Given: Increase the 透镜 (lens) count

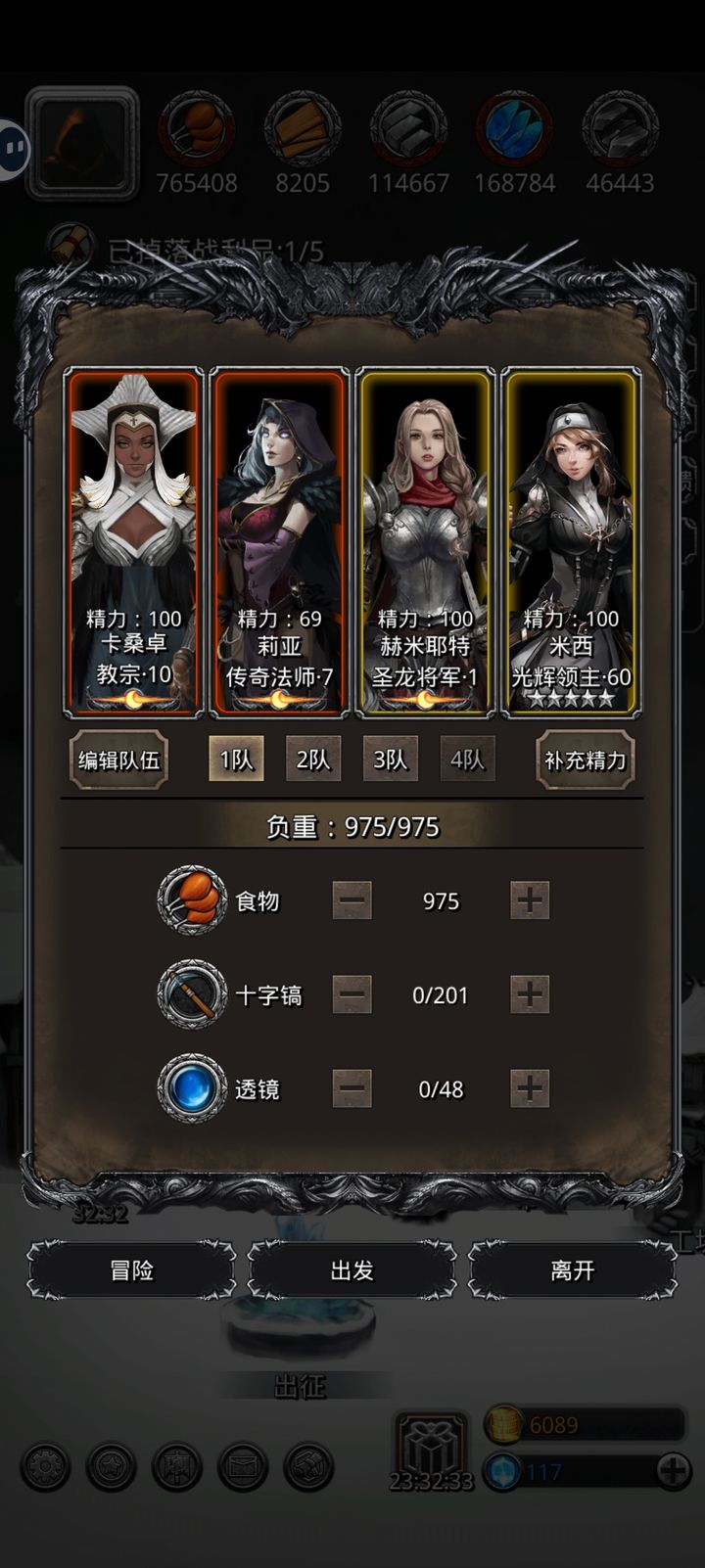Looking at the screenshot, I should point(530,1088).
